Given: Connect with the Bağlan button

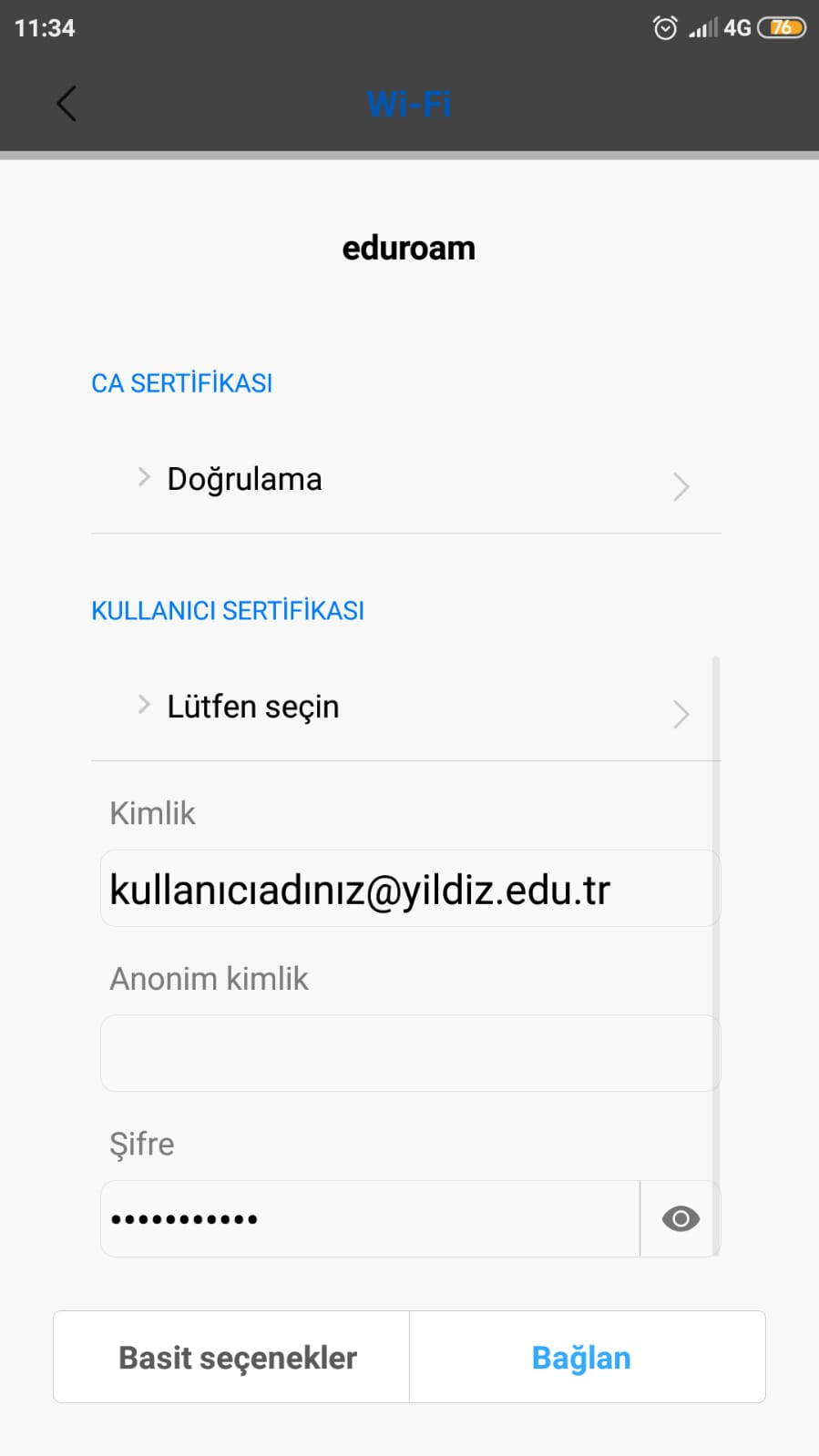Looking at the screenshot, I should 588,1358.
